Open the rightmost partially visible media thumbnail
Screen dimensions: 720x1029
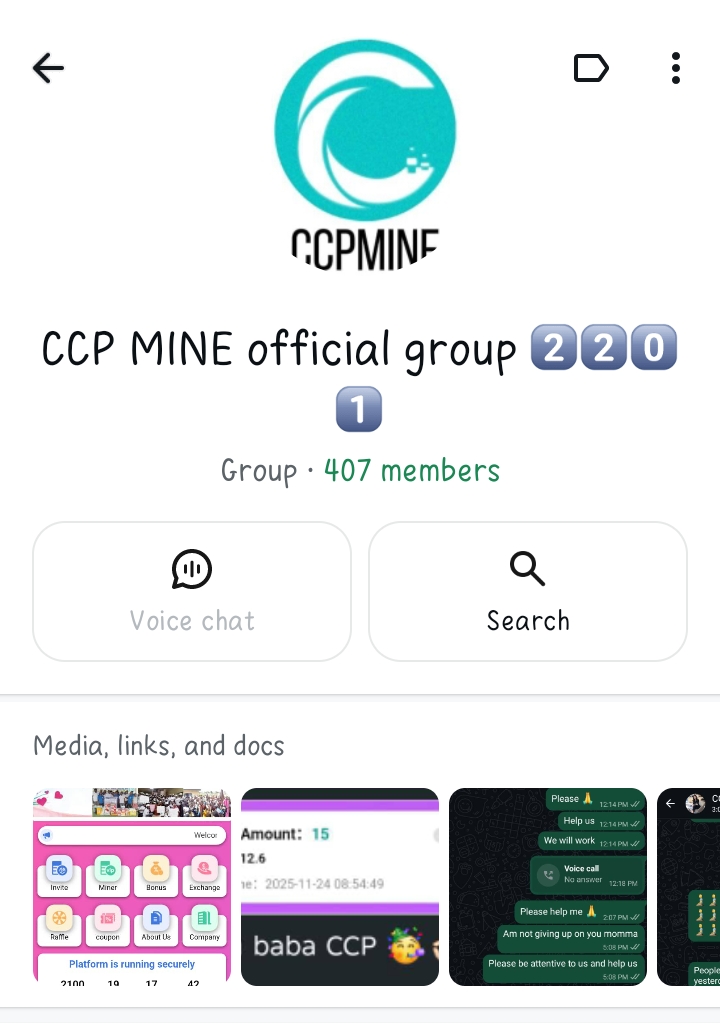(693, 886)
